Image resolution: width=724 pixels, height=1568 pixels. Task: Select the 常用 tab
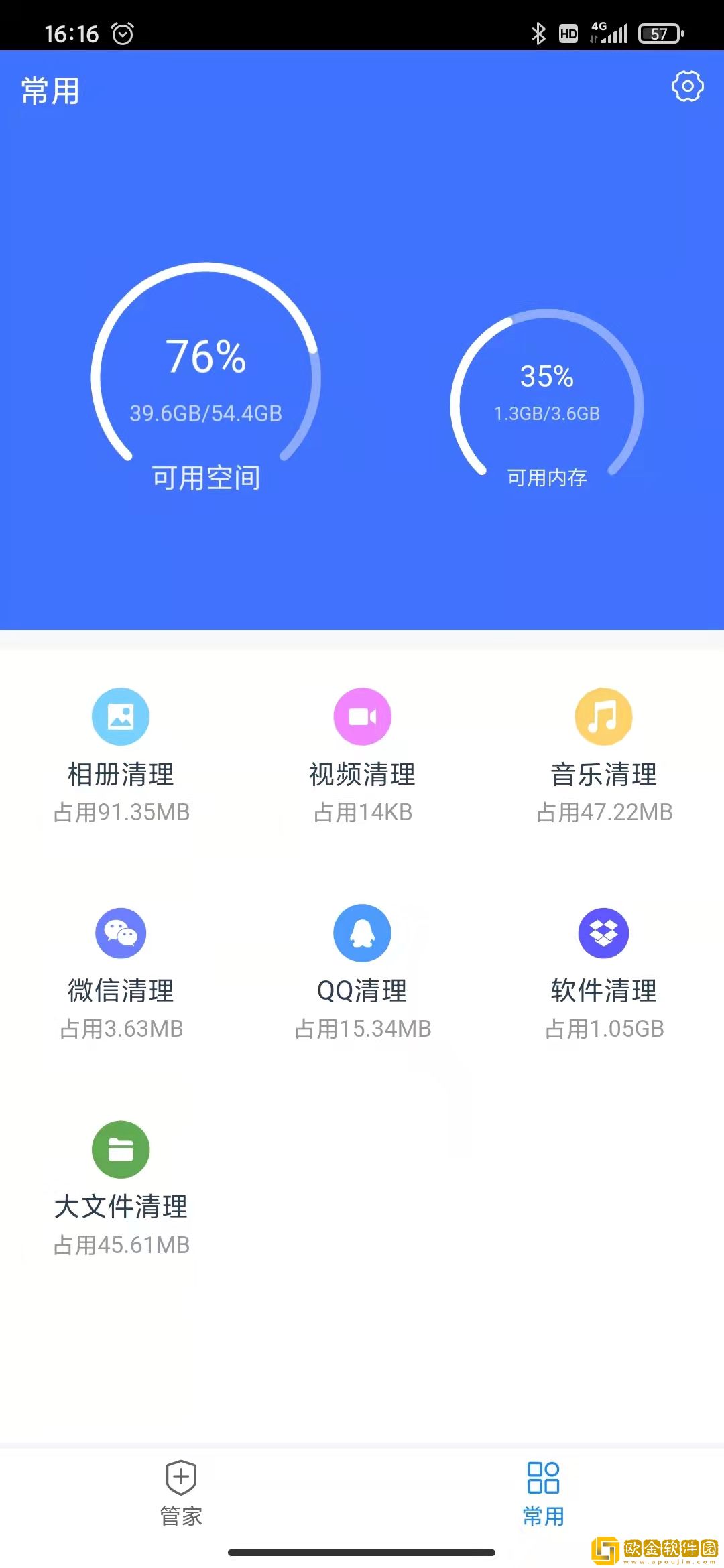544,1494
